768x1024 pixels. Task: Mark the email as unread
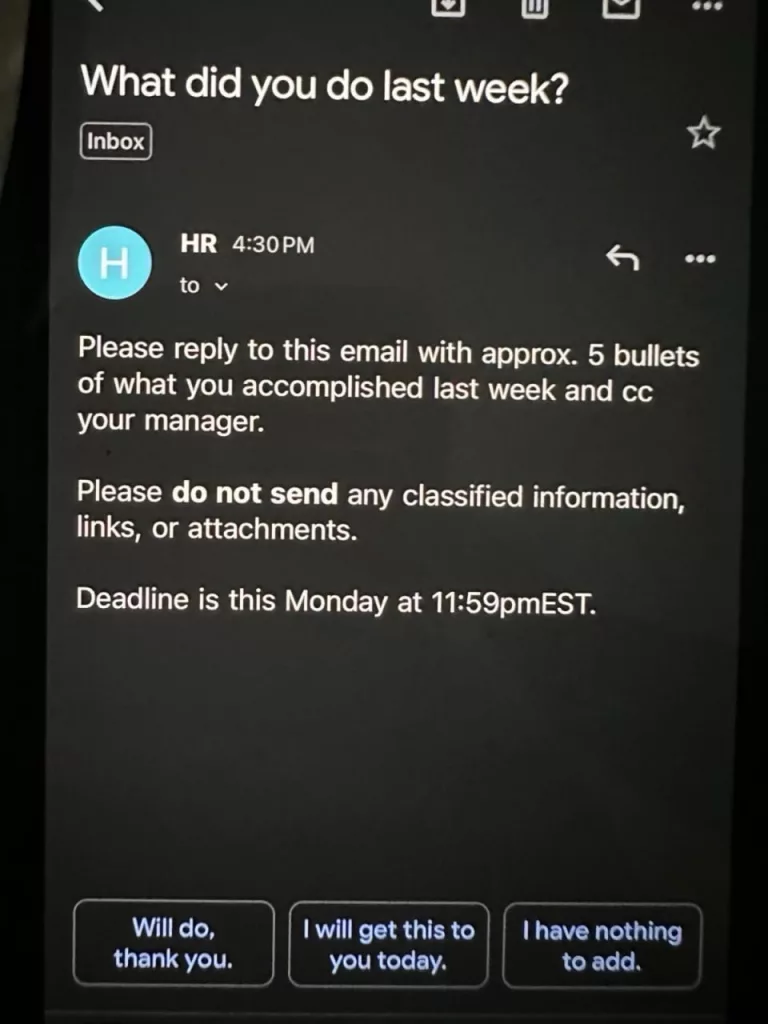(621, 6)
